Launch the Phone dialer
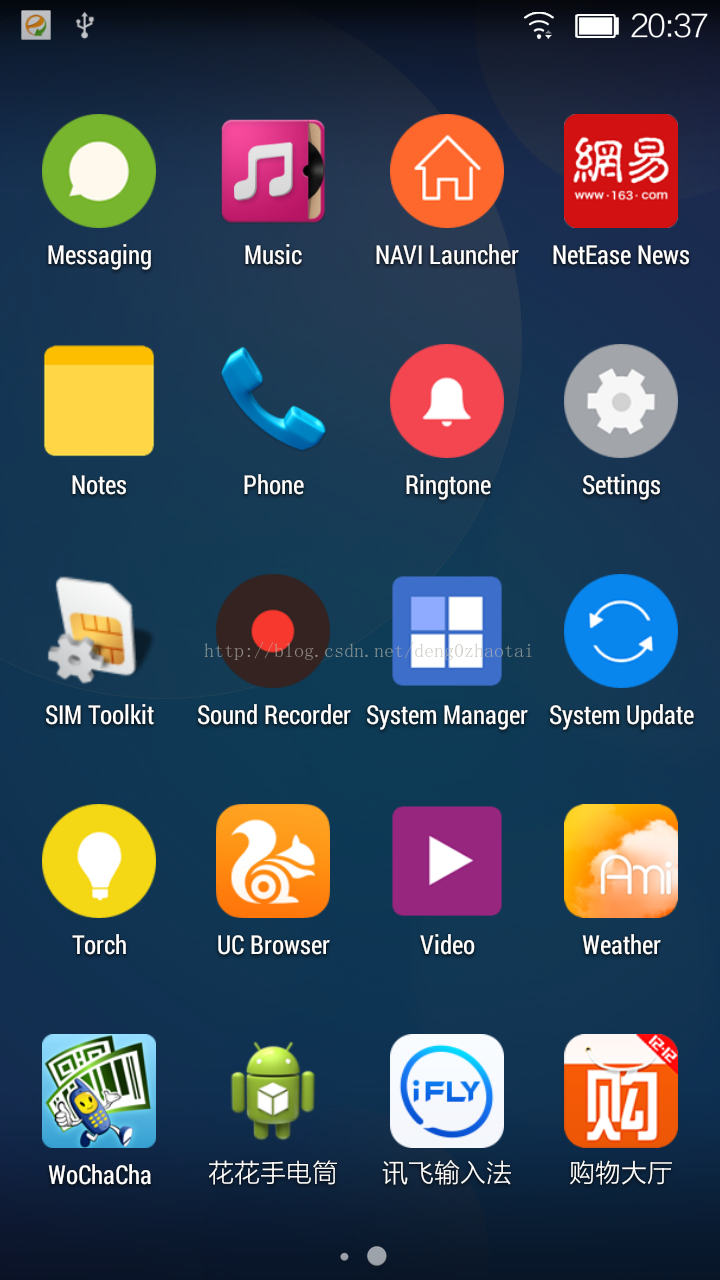 tap(273, 401)
